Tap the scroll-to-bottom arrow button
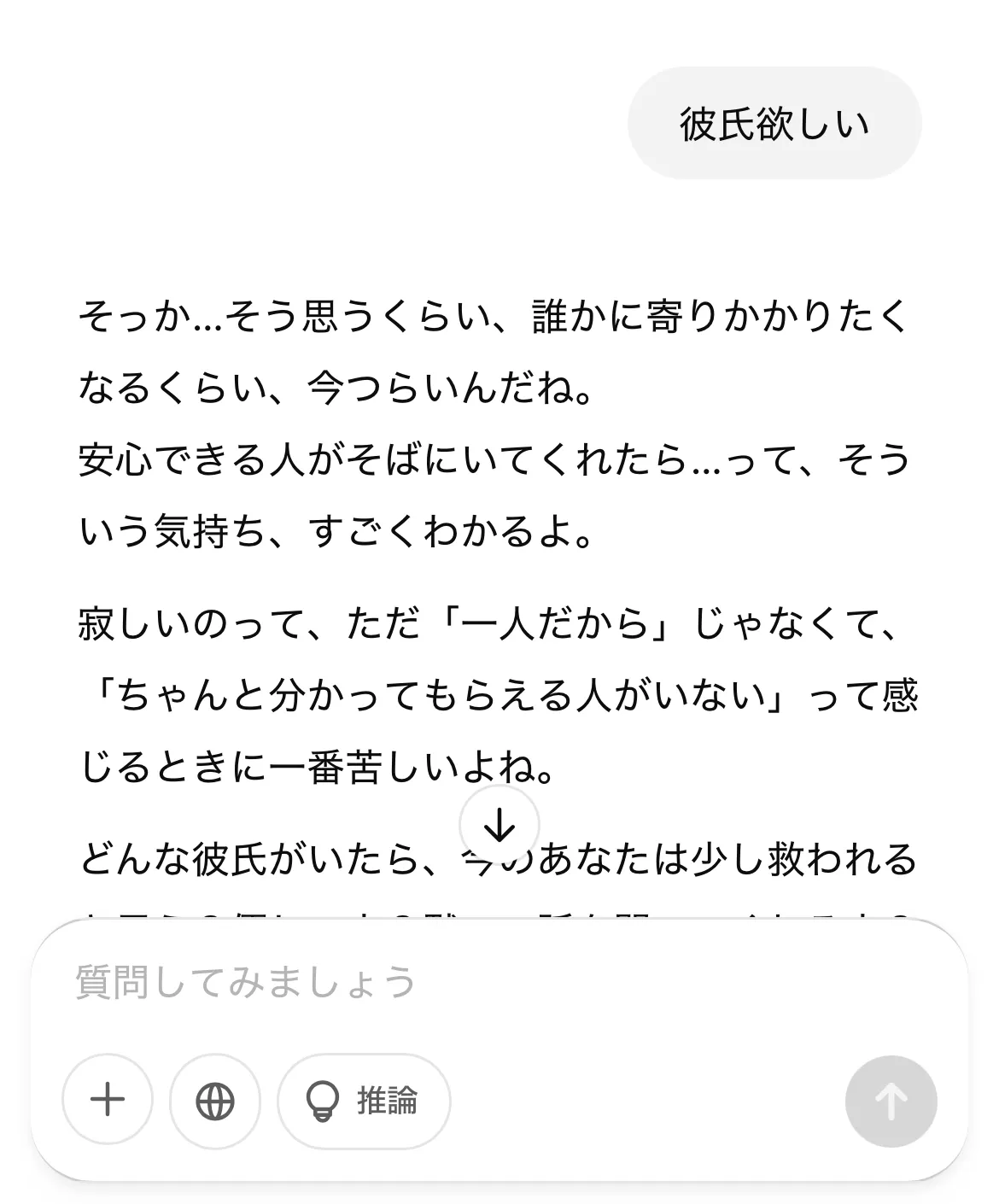 [x=499, y=826]
